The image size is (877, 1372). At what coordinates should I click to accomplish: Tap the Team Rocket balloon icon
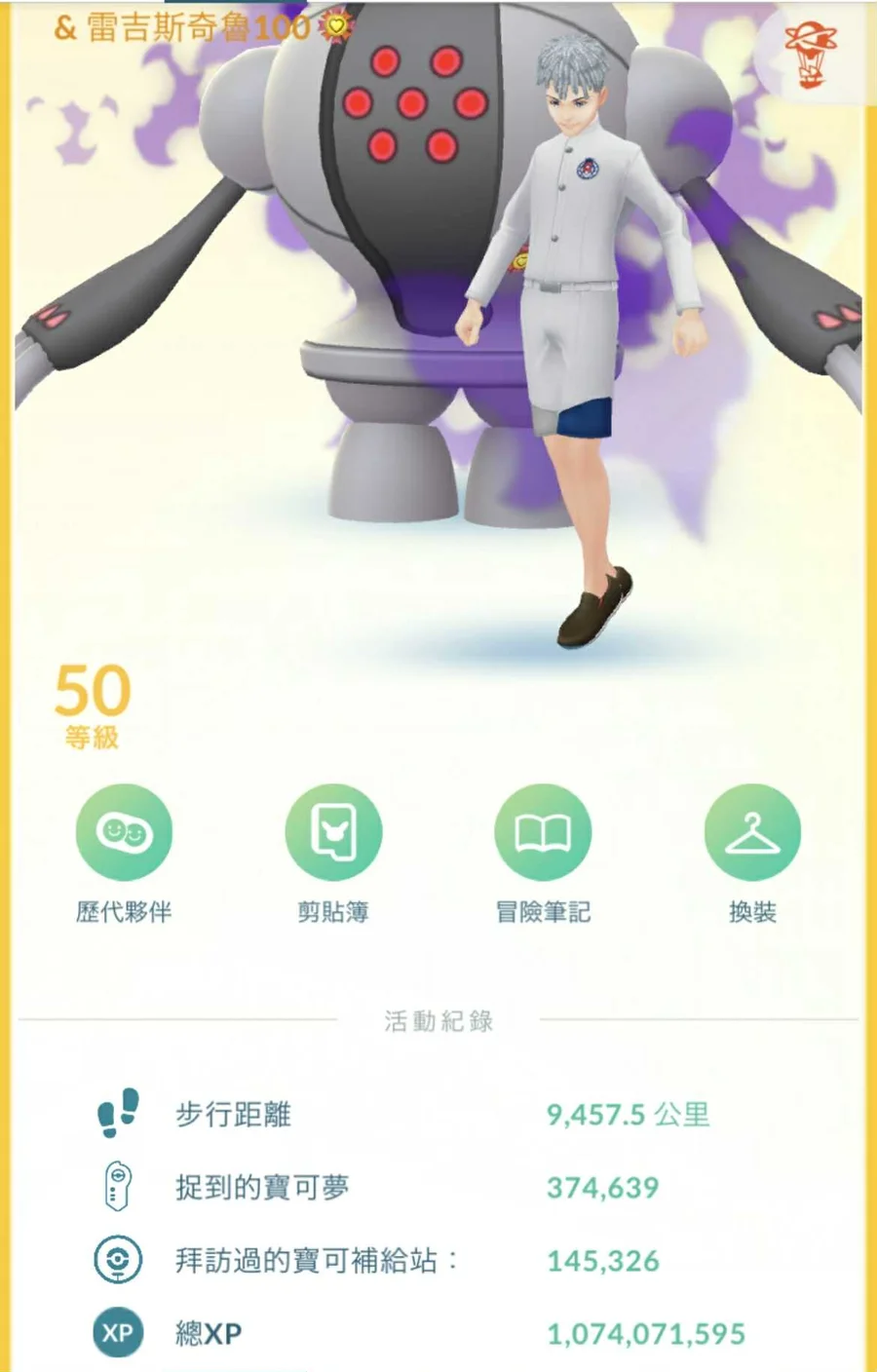point(812,49)
